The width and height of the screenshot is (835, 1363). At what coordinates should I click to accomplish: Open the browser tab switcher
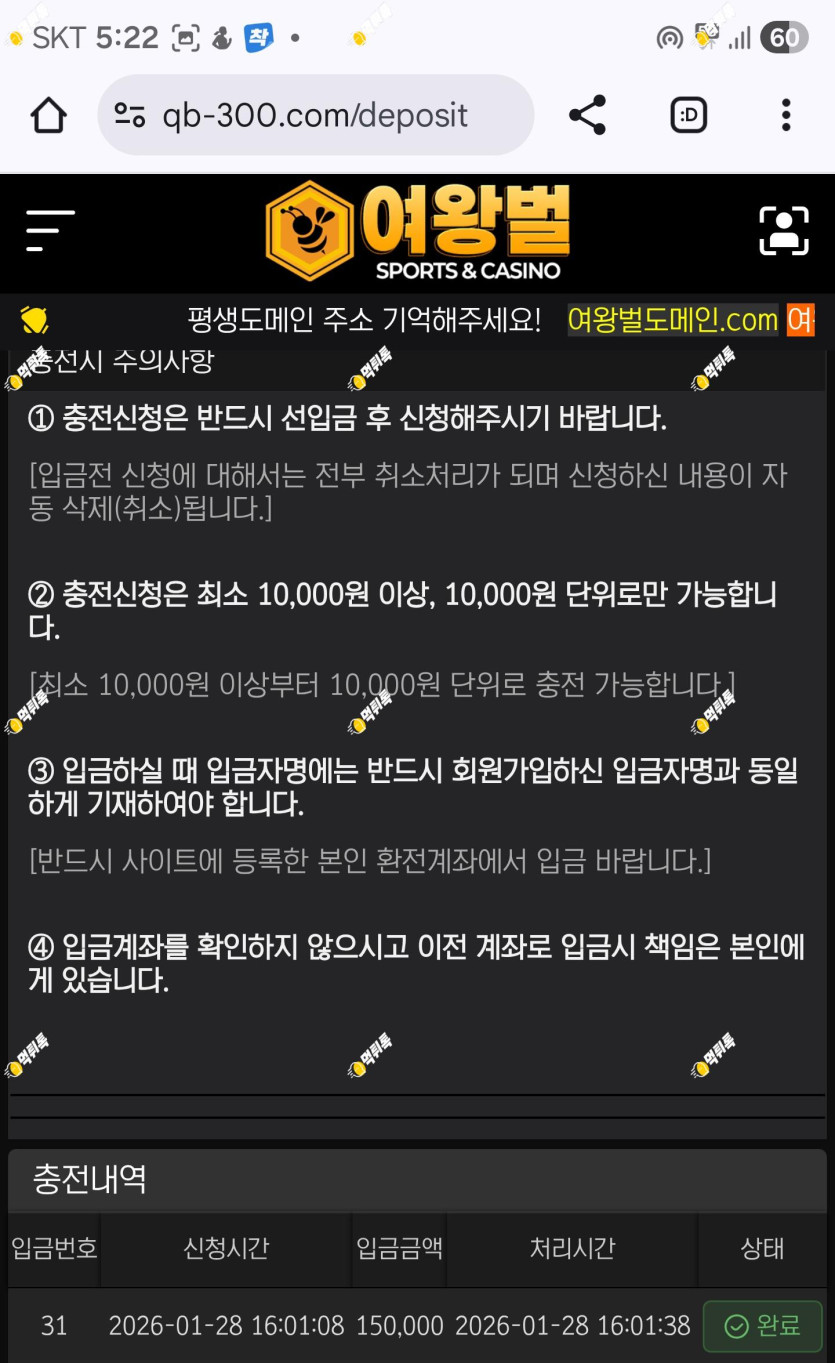point(688,116)
